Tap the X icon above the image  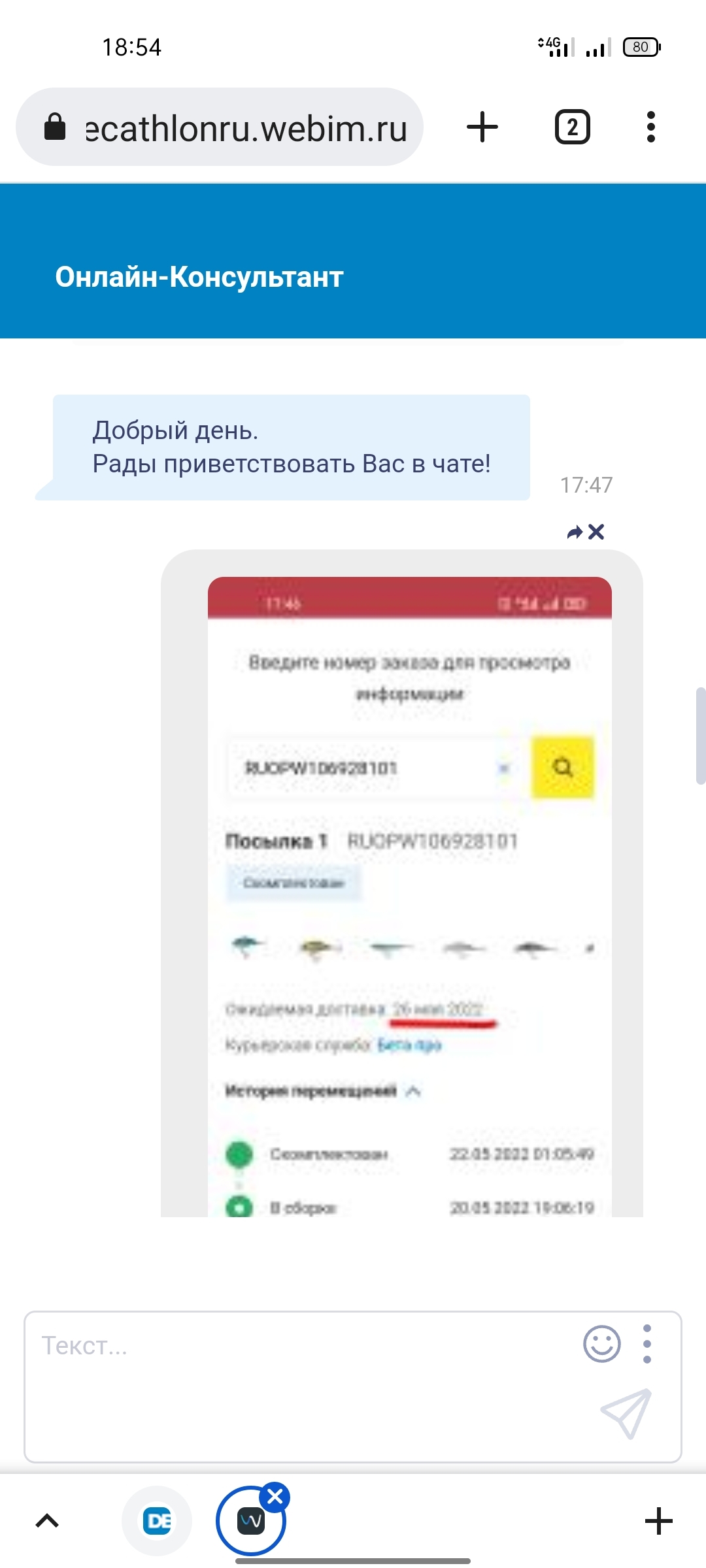596,532
